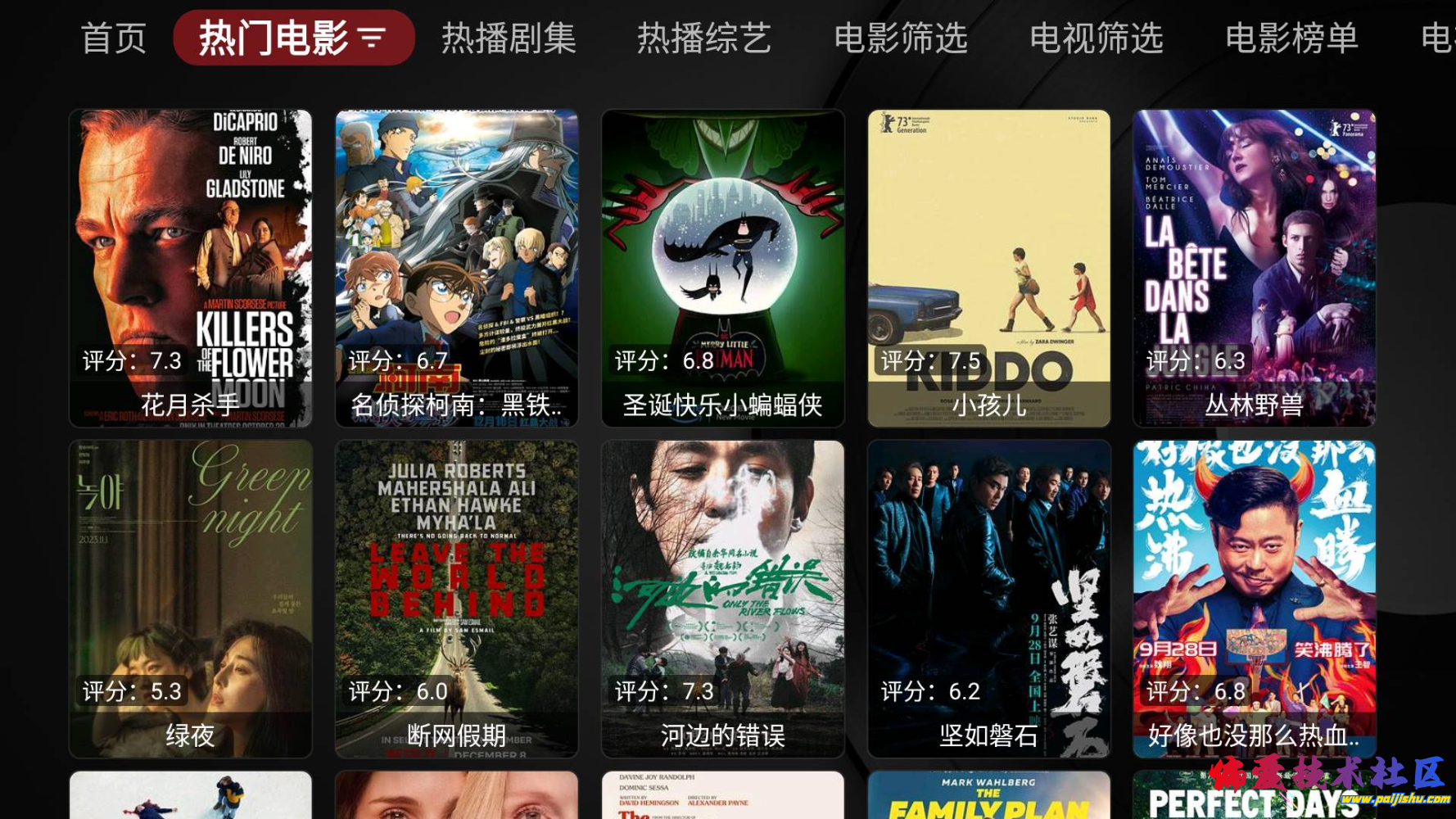This screenshot has width=1456, height=819.
Task: Open the movie 河边的错误
Action: 723,599
